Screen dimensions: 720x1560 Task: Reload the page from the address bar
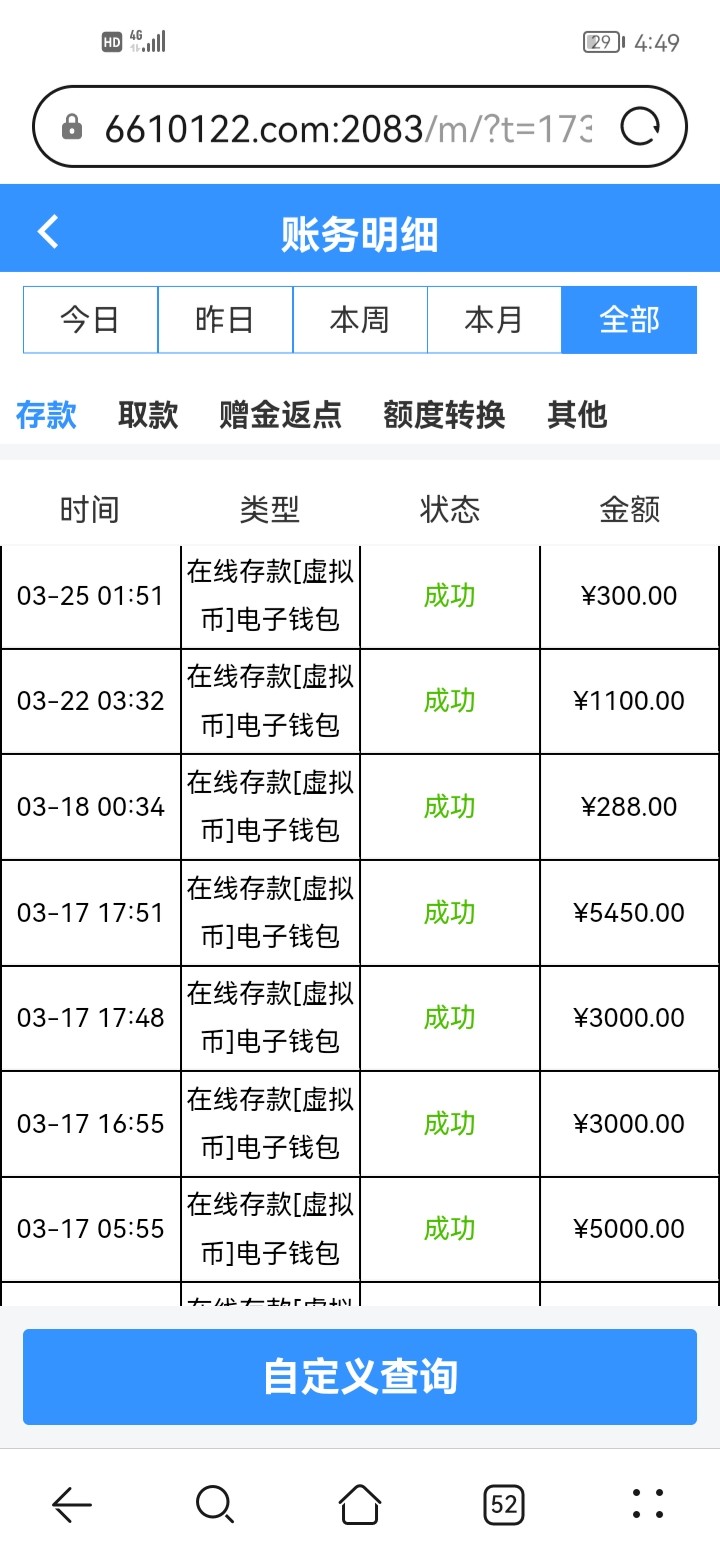(x=640, y=127)
